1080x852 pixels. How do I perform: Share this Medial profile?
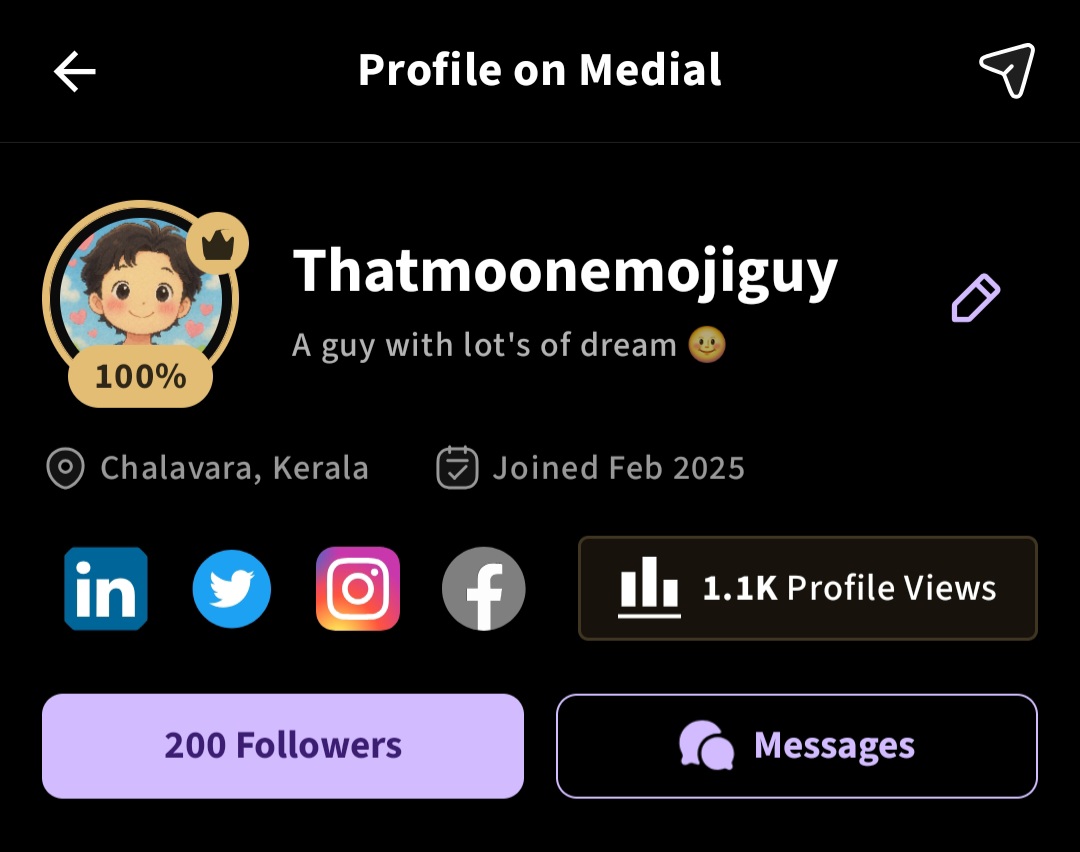coord(1006,70)
